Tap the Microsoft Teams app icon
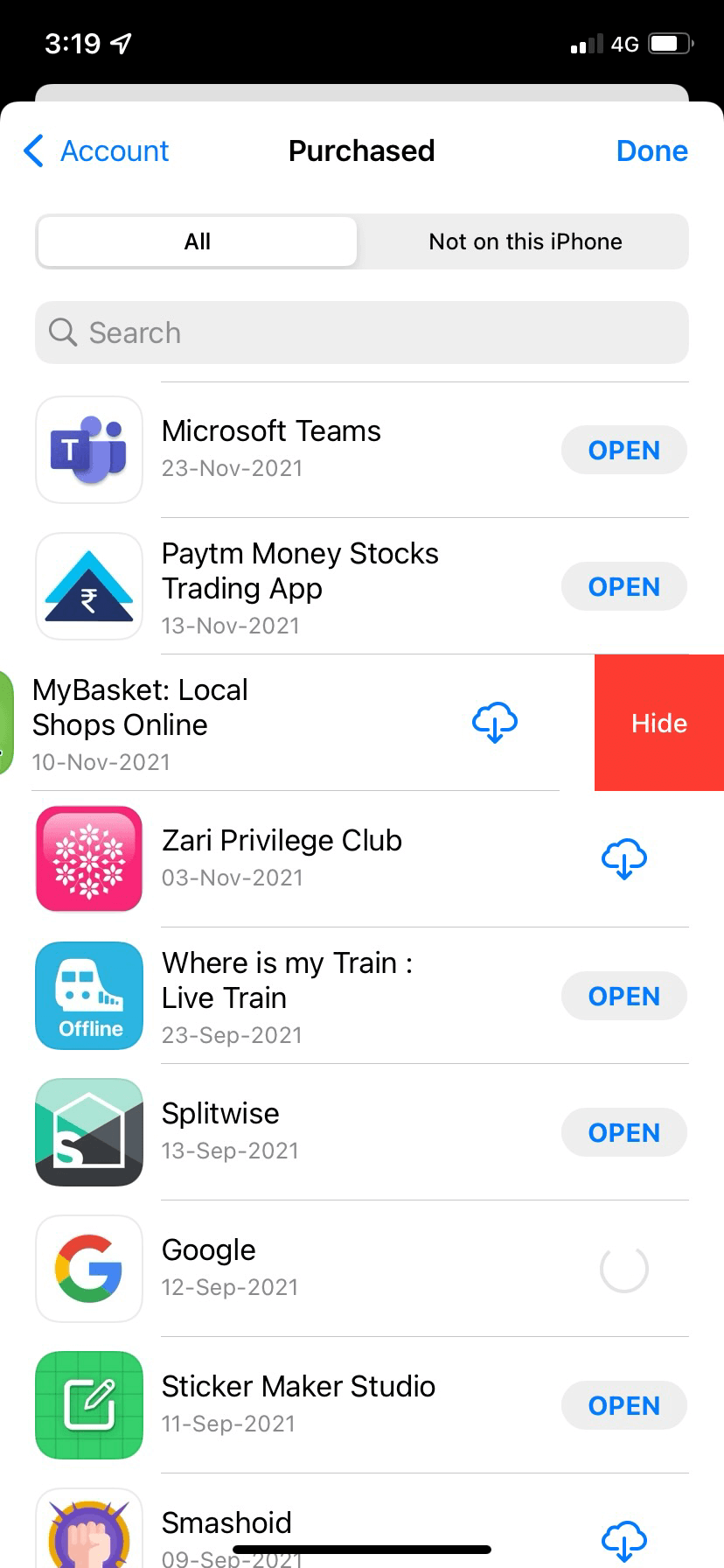The width and height of the screenshot is (724, 1568). point(88,449)
